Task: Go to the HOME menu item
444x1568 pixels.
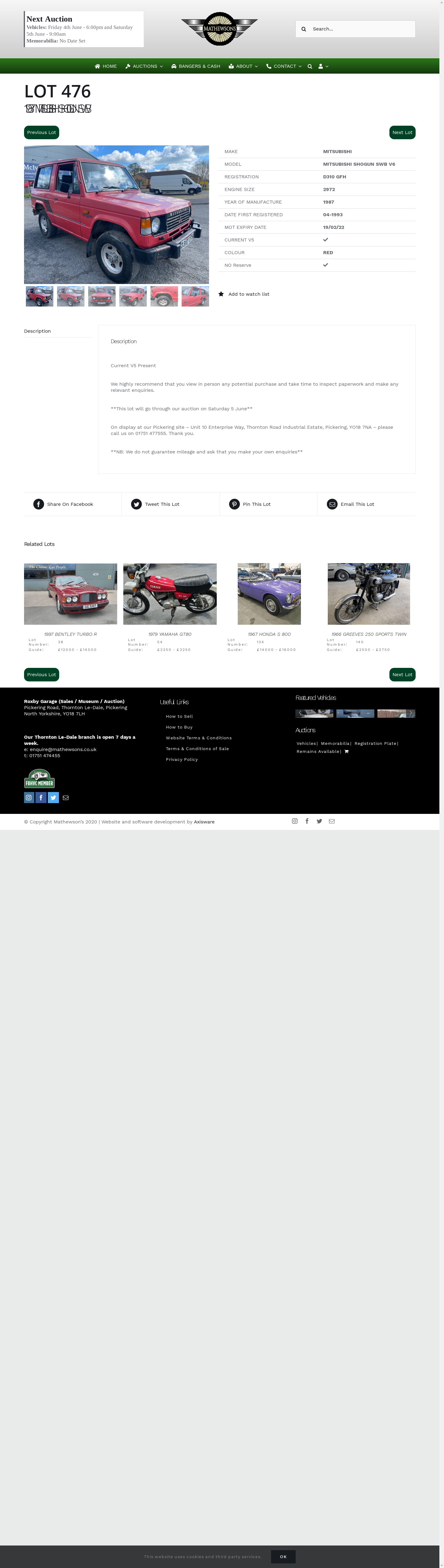Action: 106,66
